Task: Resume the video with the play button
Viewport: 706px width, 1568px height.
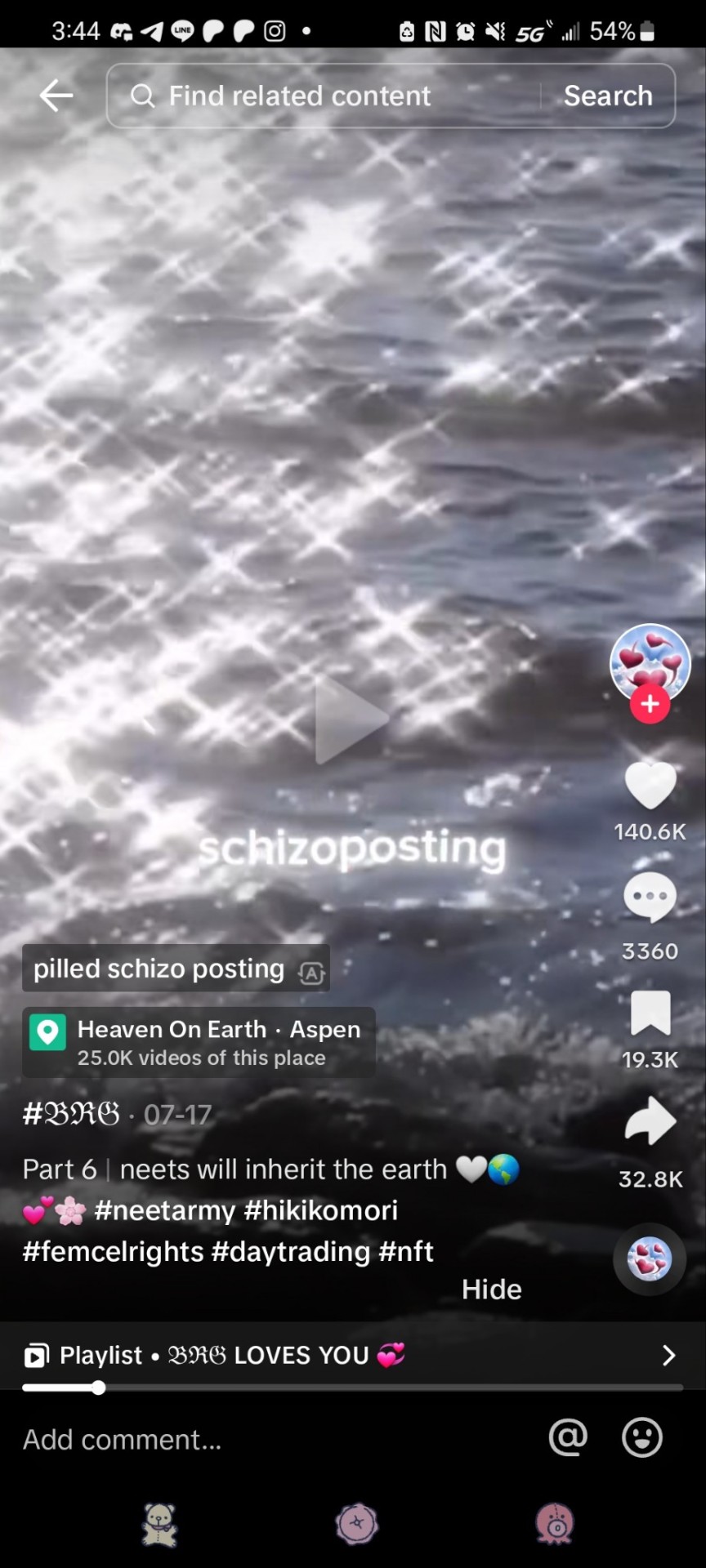Action: pyautogui.click(x=351, y=719)
